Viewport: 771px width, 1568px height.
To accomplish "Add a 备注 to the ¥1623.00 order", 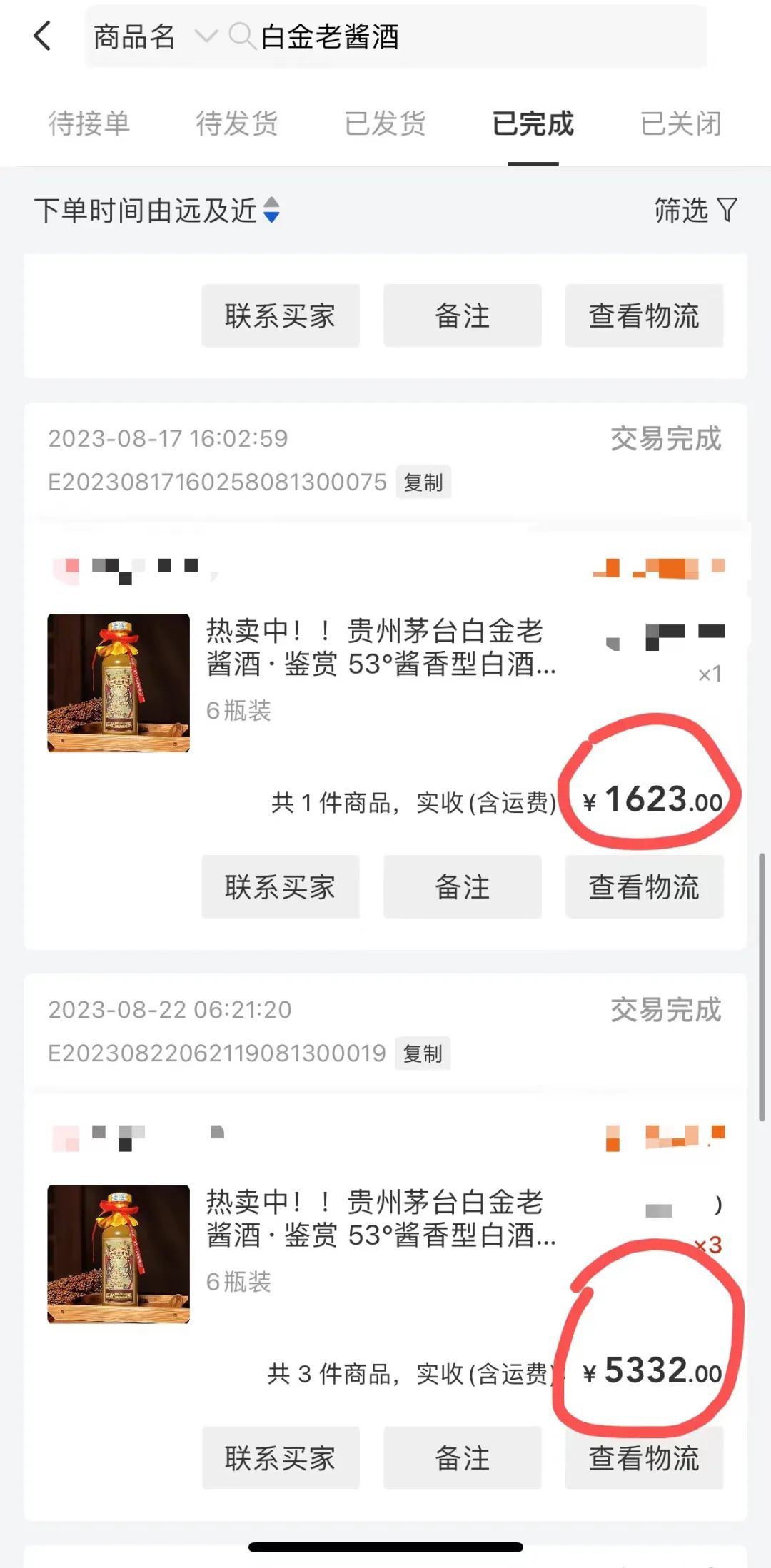I will point(463,887).
